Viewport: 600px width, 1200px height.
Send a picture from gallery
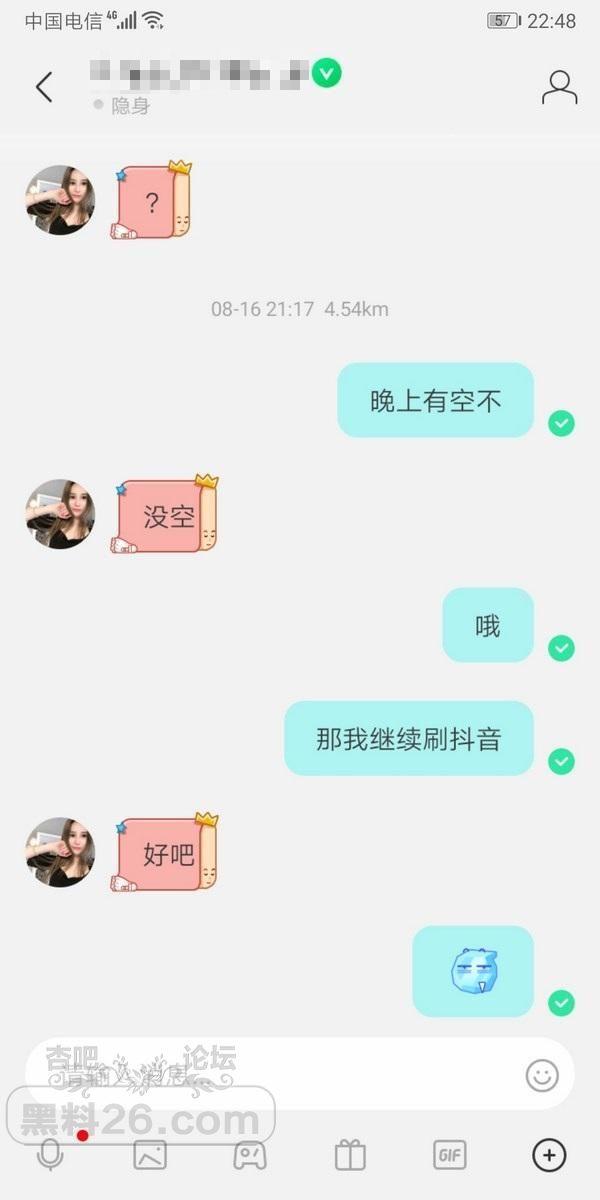[x=150, y=1156]
